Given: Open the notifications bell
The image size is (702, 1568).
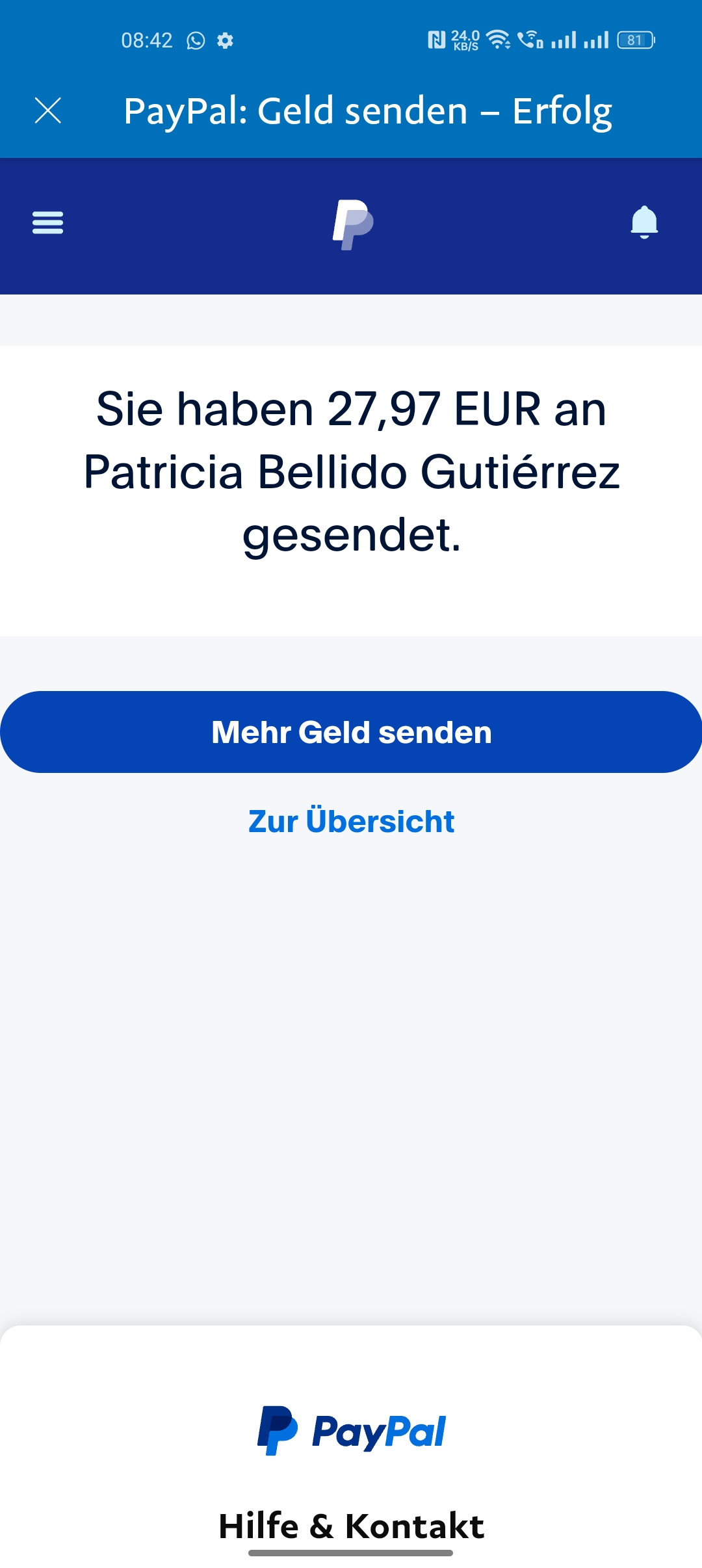Looking at the screenshot, I should (x=644, y=222).
